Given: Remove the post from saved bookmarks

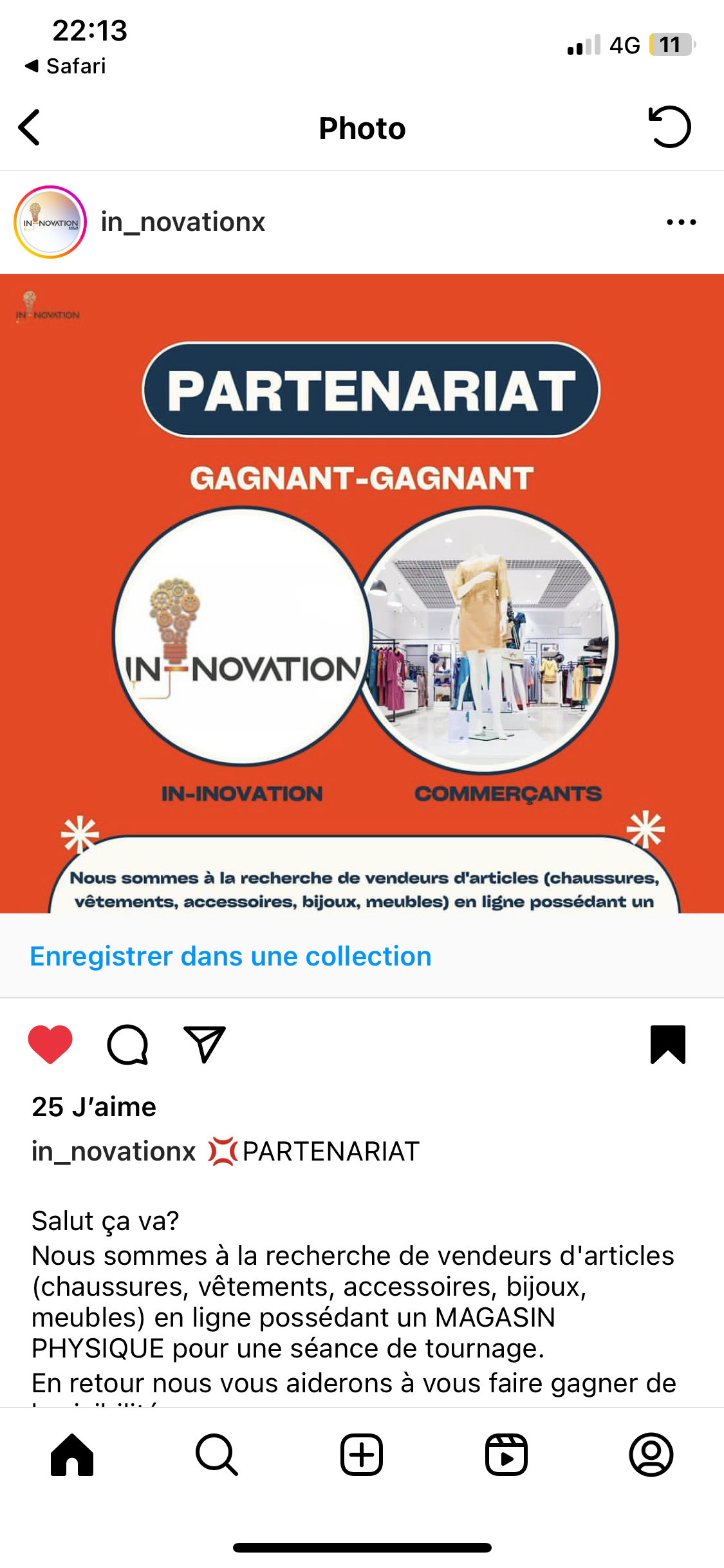Looking at the screenshot, I should point(667,1044).
